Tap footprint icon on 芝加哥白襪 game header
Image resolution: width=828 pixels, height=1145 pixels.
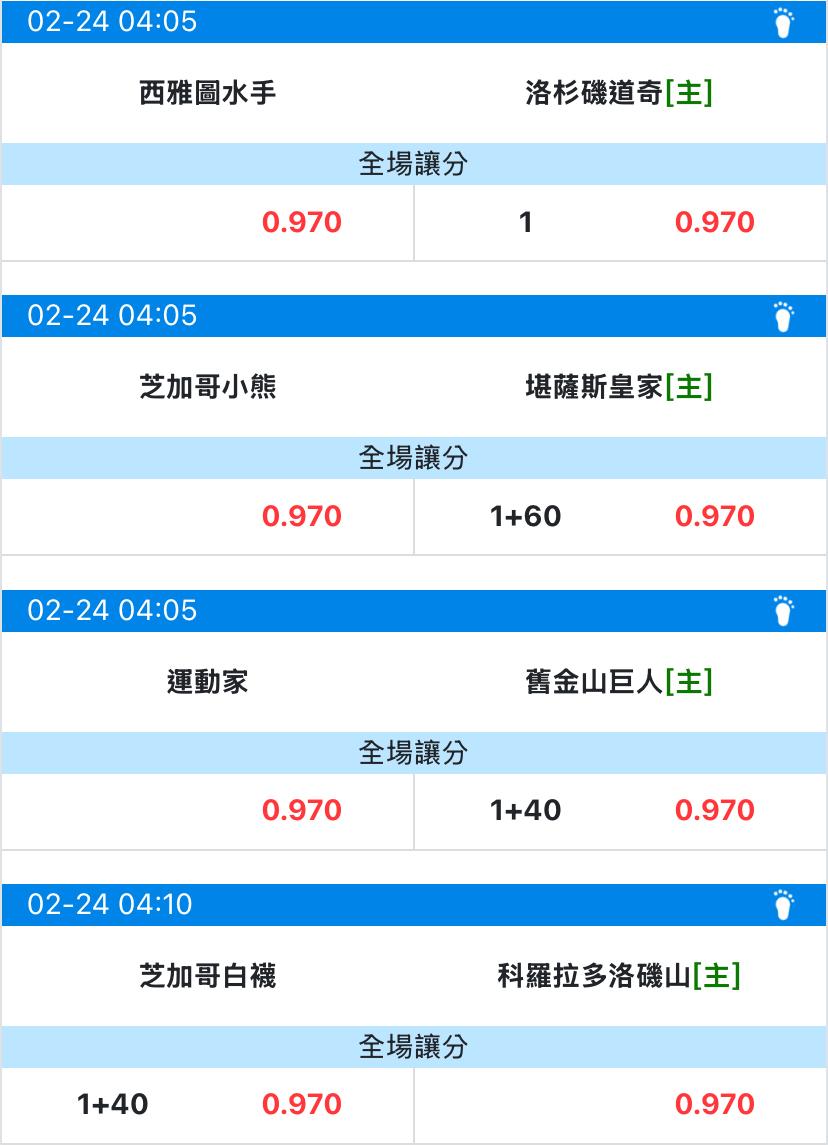click(x=783, y=904)
